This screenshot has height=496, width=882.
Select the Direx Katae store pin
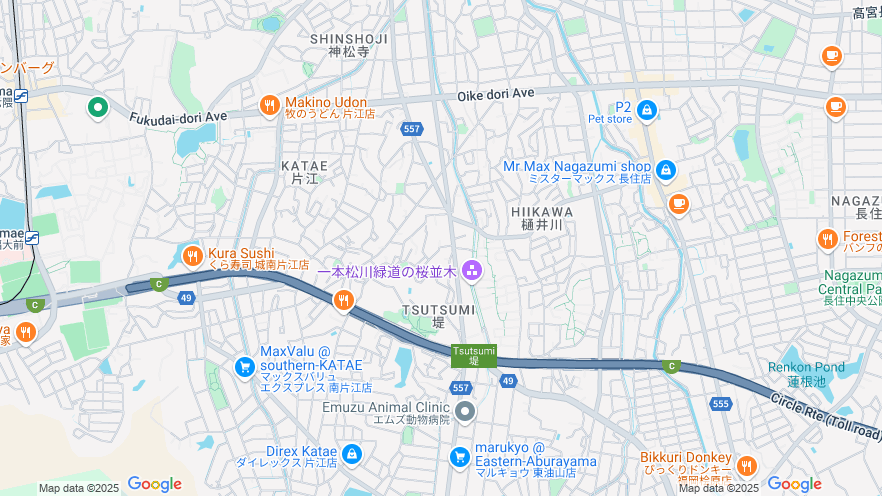[x=351, y=455]
